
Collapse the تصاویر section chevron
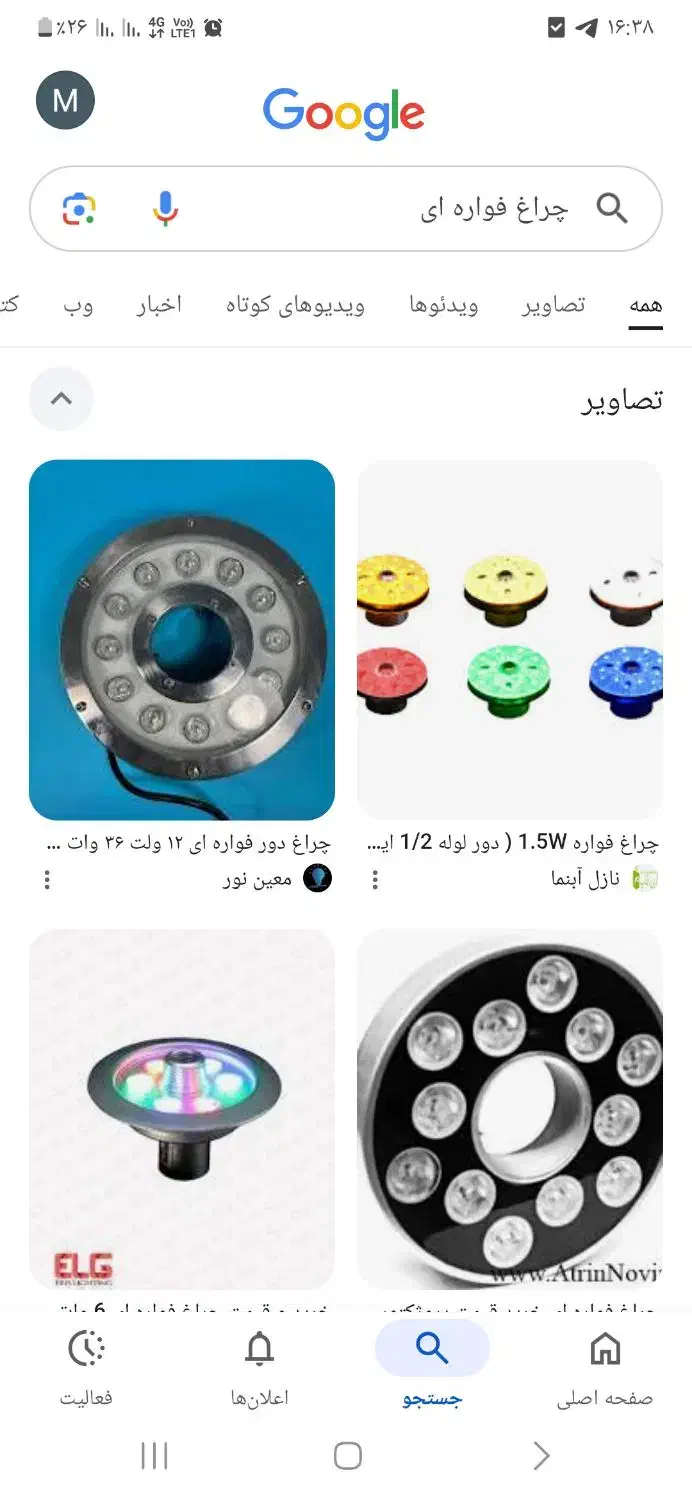(61, 398)
